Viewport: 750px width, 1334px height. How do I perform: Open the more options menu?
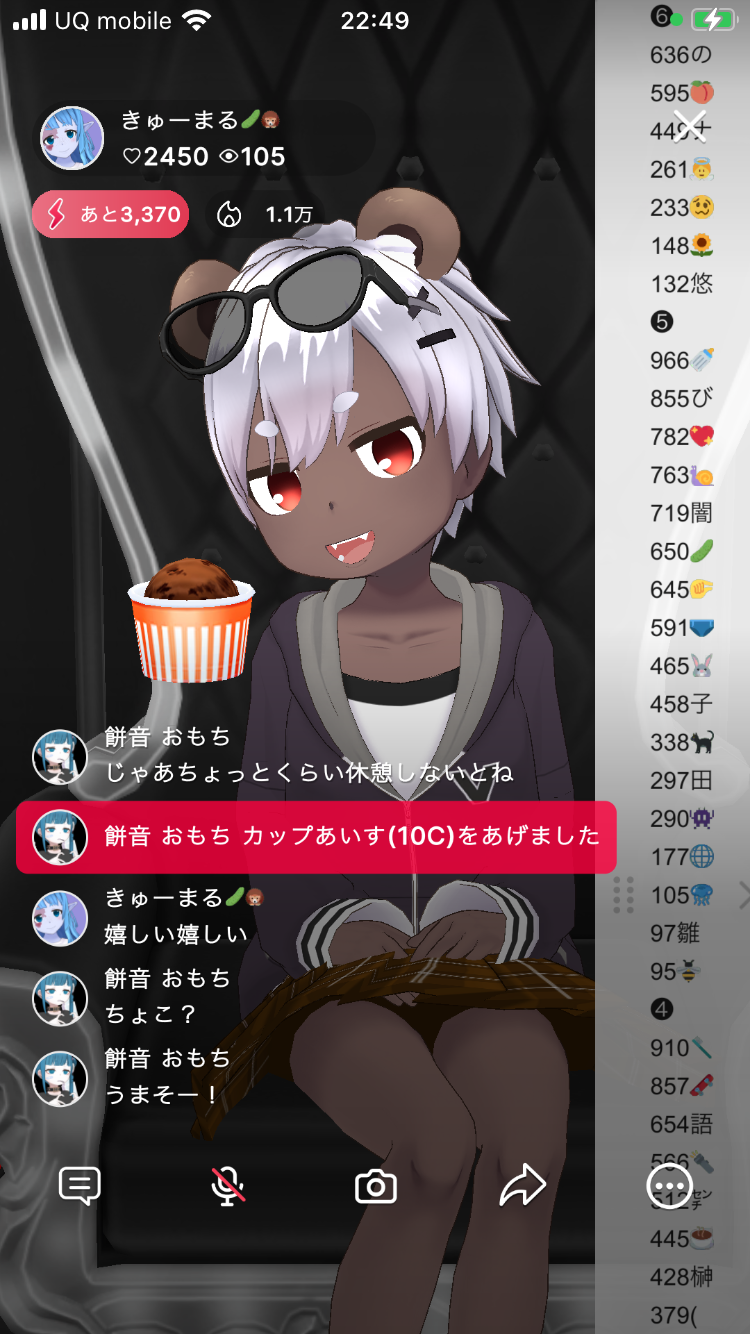pyautogui.click(x=669, y=1187)
